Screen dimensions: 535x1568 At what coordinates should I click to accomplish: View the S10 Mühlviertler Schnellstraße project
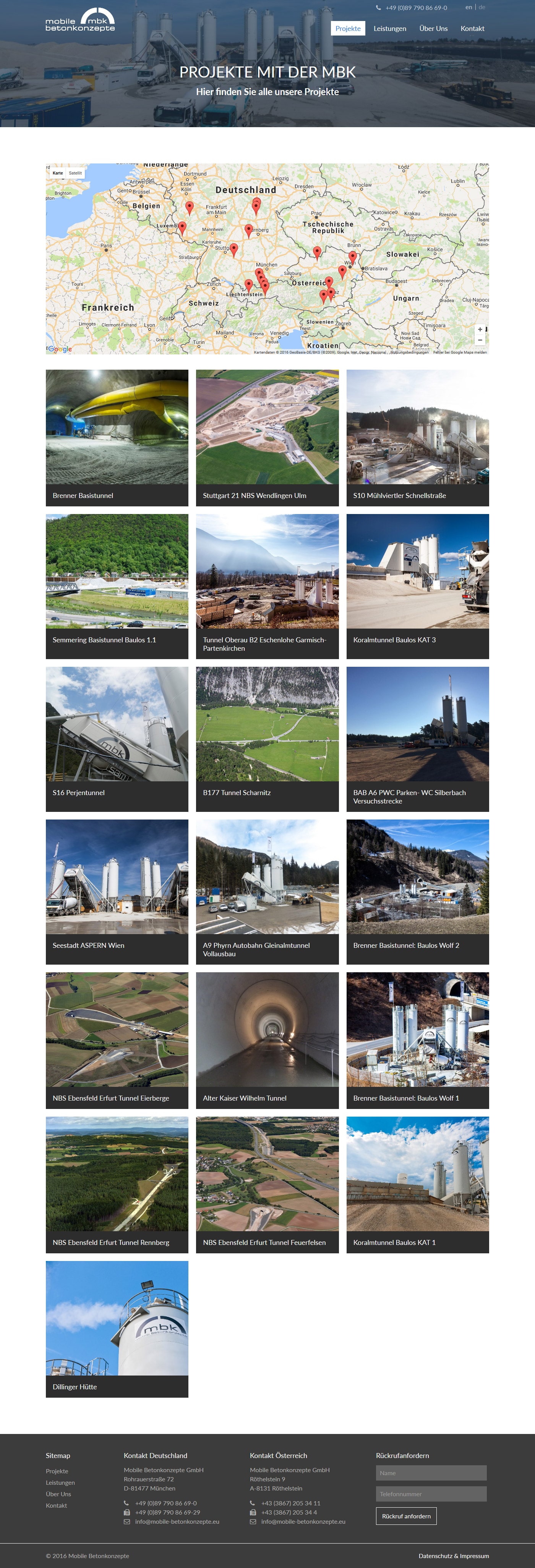[417, 437]
